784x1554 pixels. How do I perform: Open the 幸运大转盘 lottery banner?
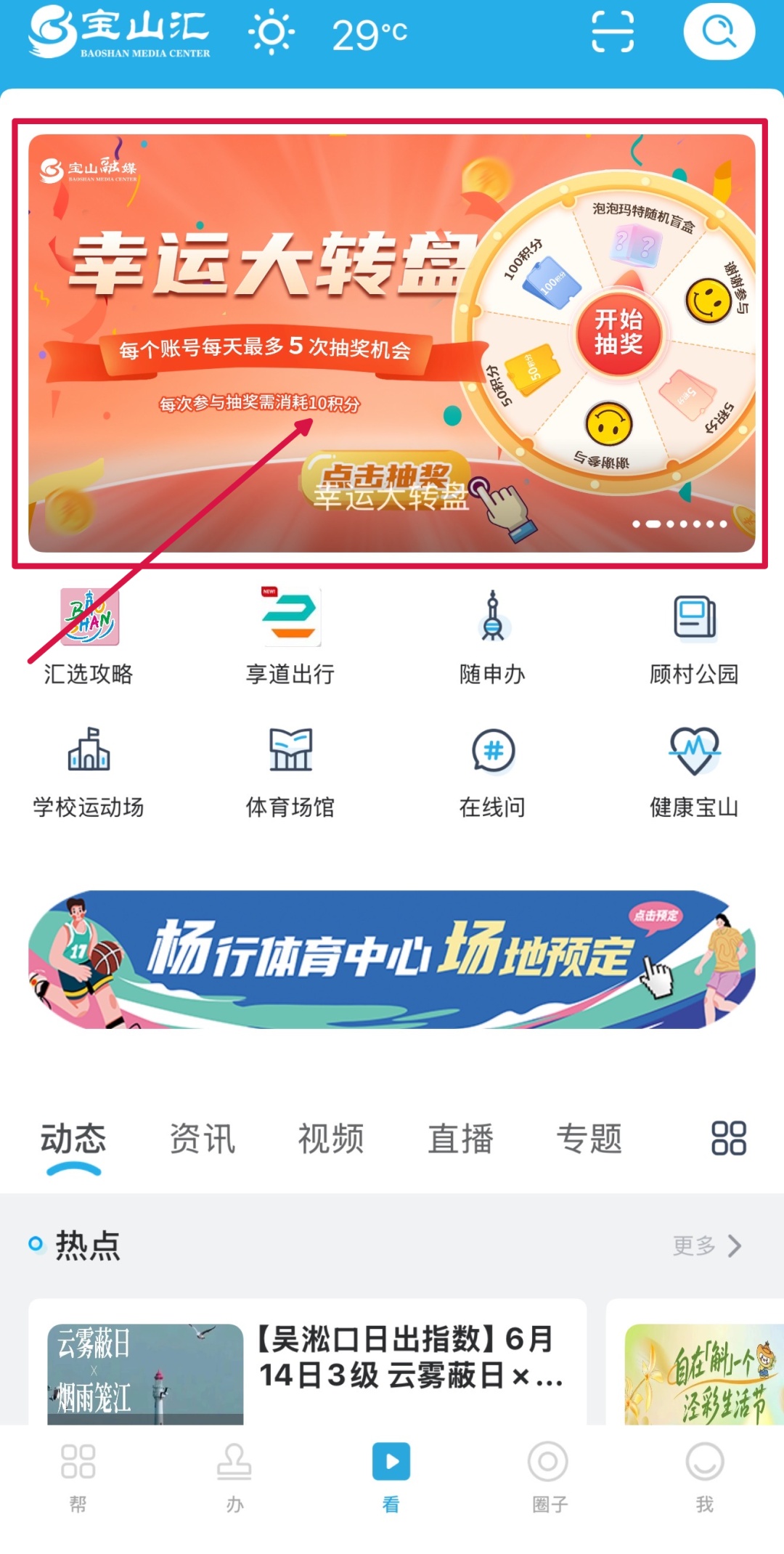tap(391, 343)
